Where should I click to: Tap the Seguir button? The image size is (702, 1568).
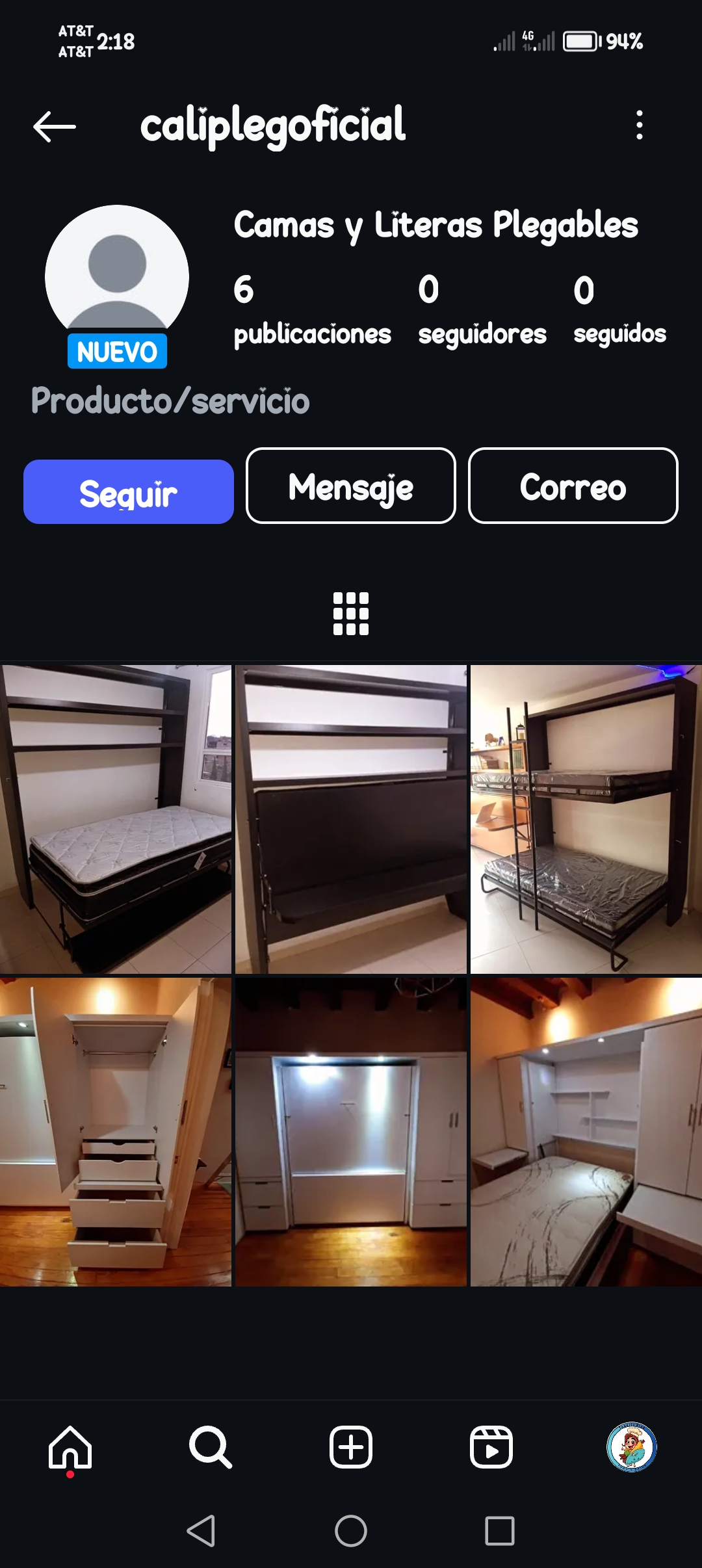(x=129, y=492)
